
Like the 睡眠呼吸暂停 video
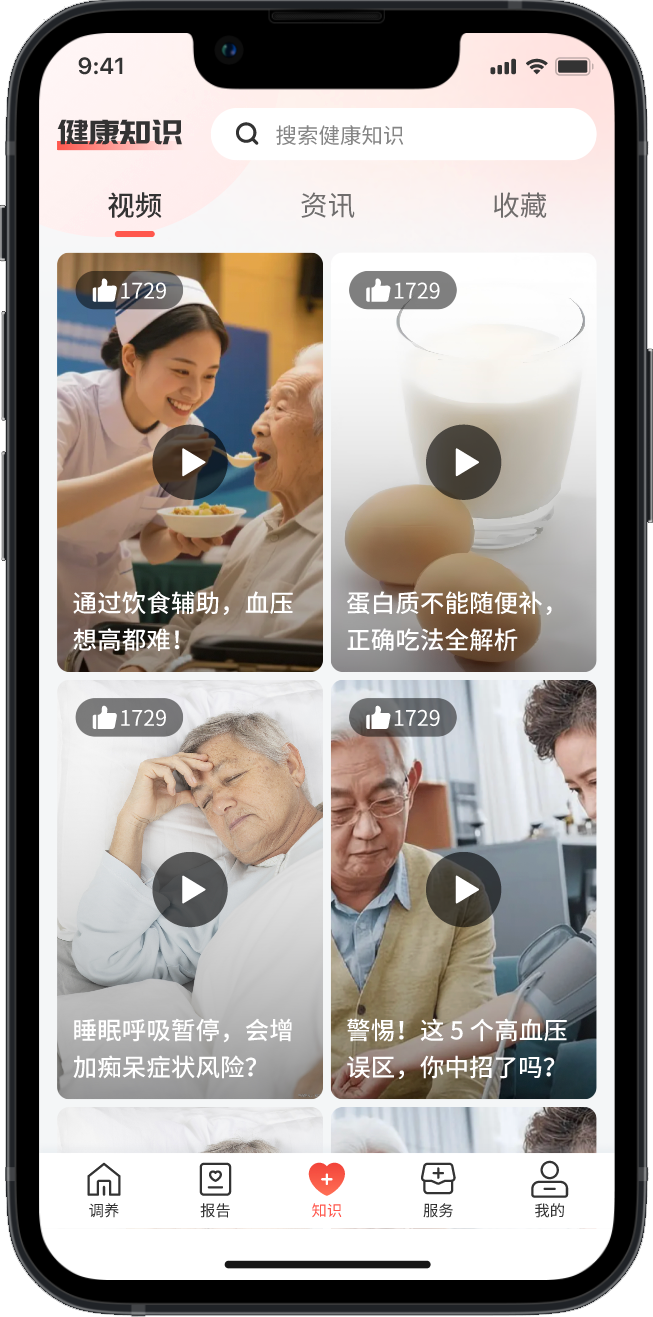click(x=129, y=718)
